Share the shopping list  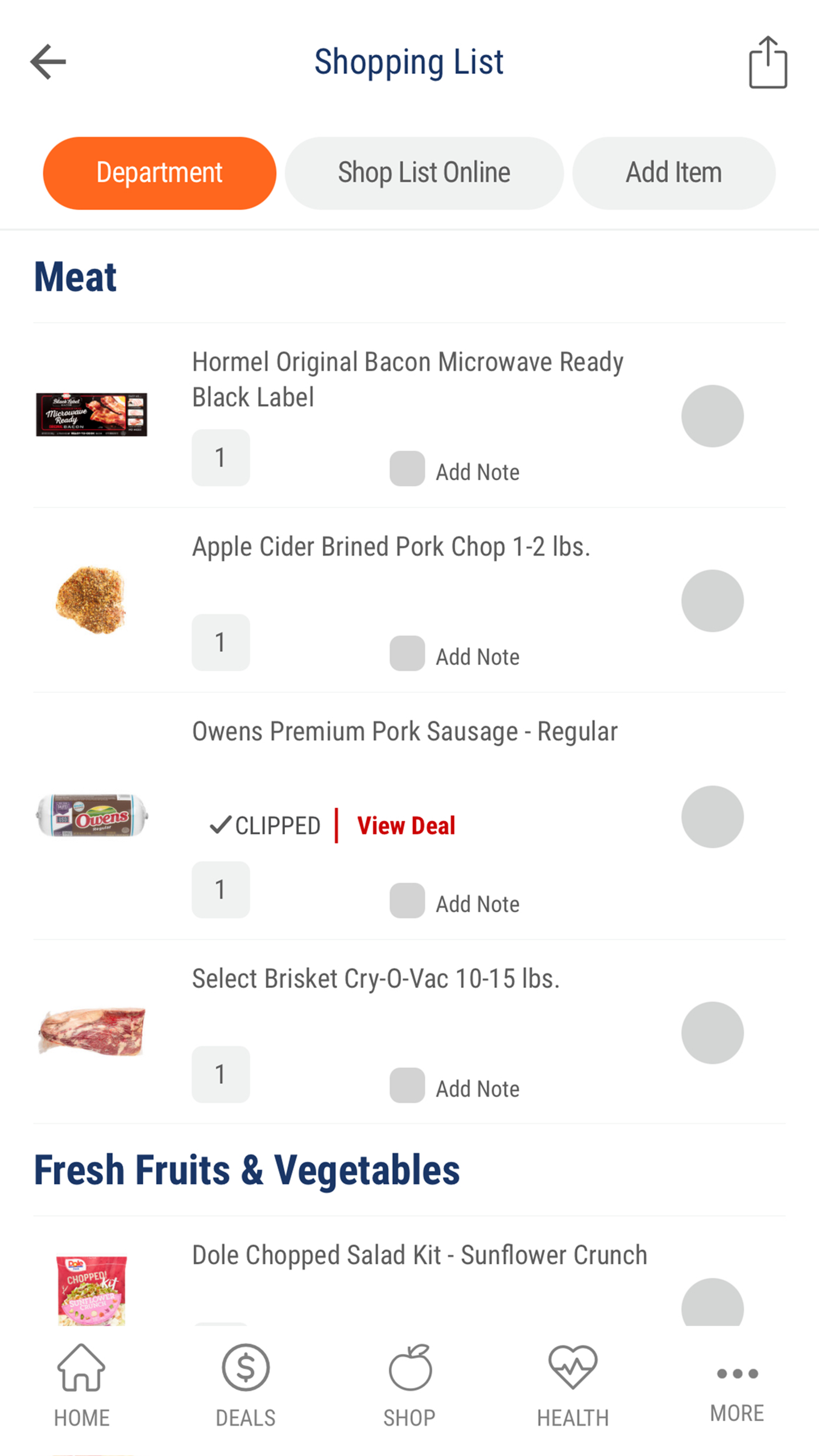(768, 61)
